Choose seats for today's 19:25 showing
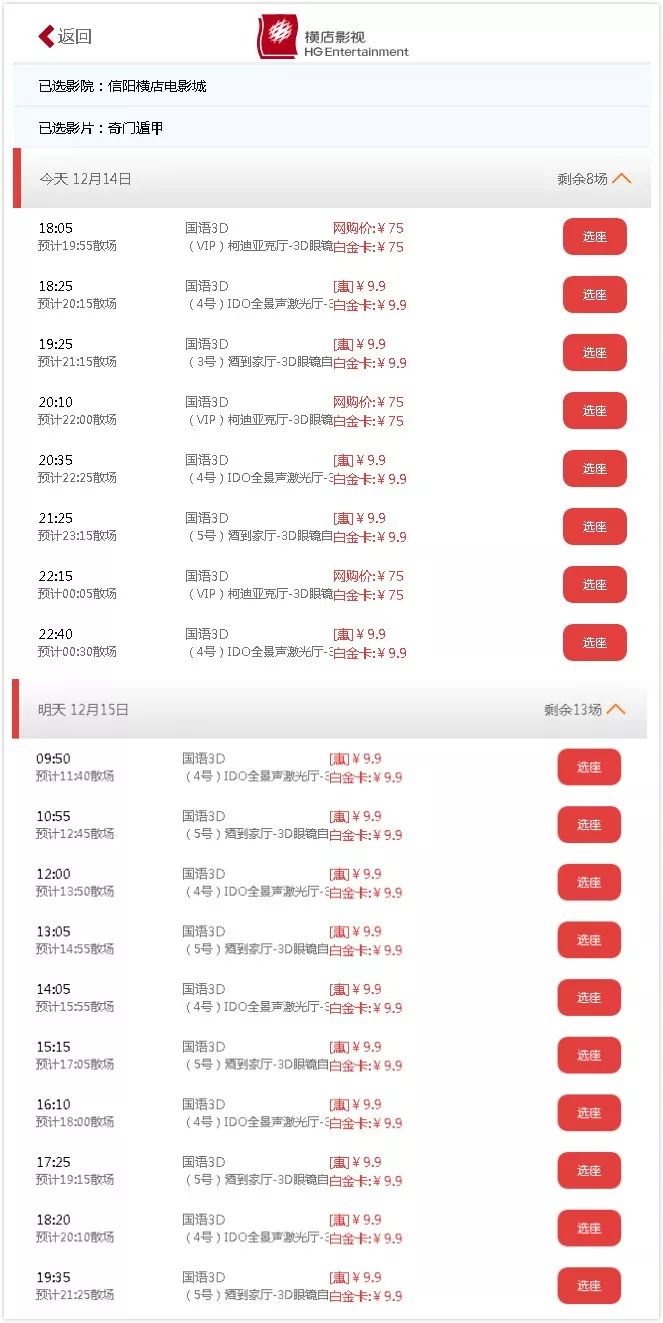Screen dimensions: 663x1323 (x=595, y=353)
